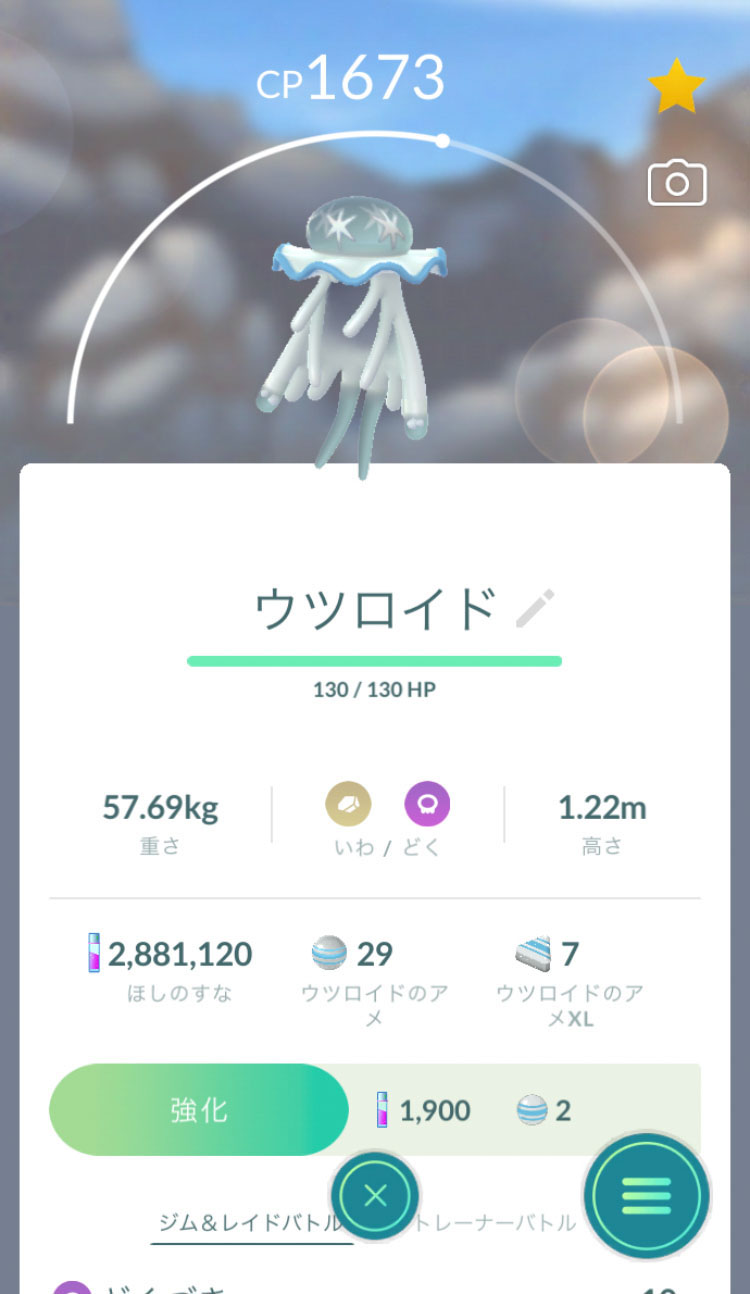Close the Pokémon detail screen

[x=375, y=1196]
